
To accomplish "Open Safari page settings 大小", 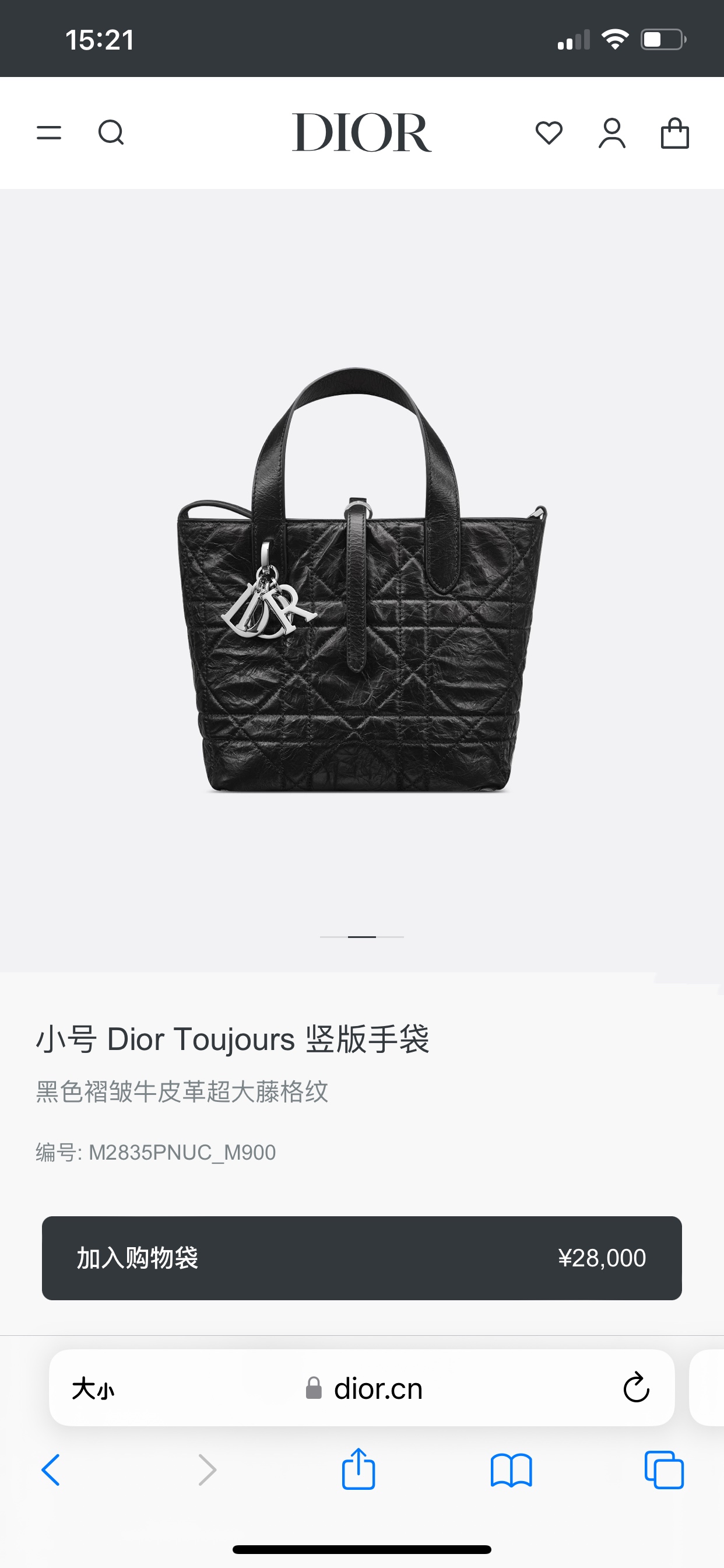I will click(x=93, y=1389).
